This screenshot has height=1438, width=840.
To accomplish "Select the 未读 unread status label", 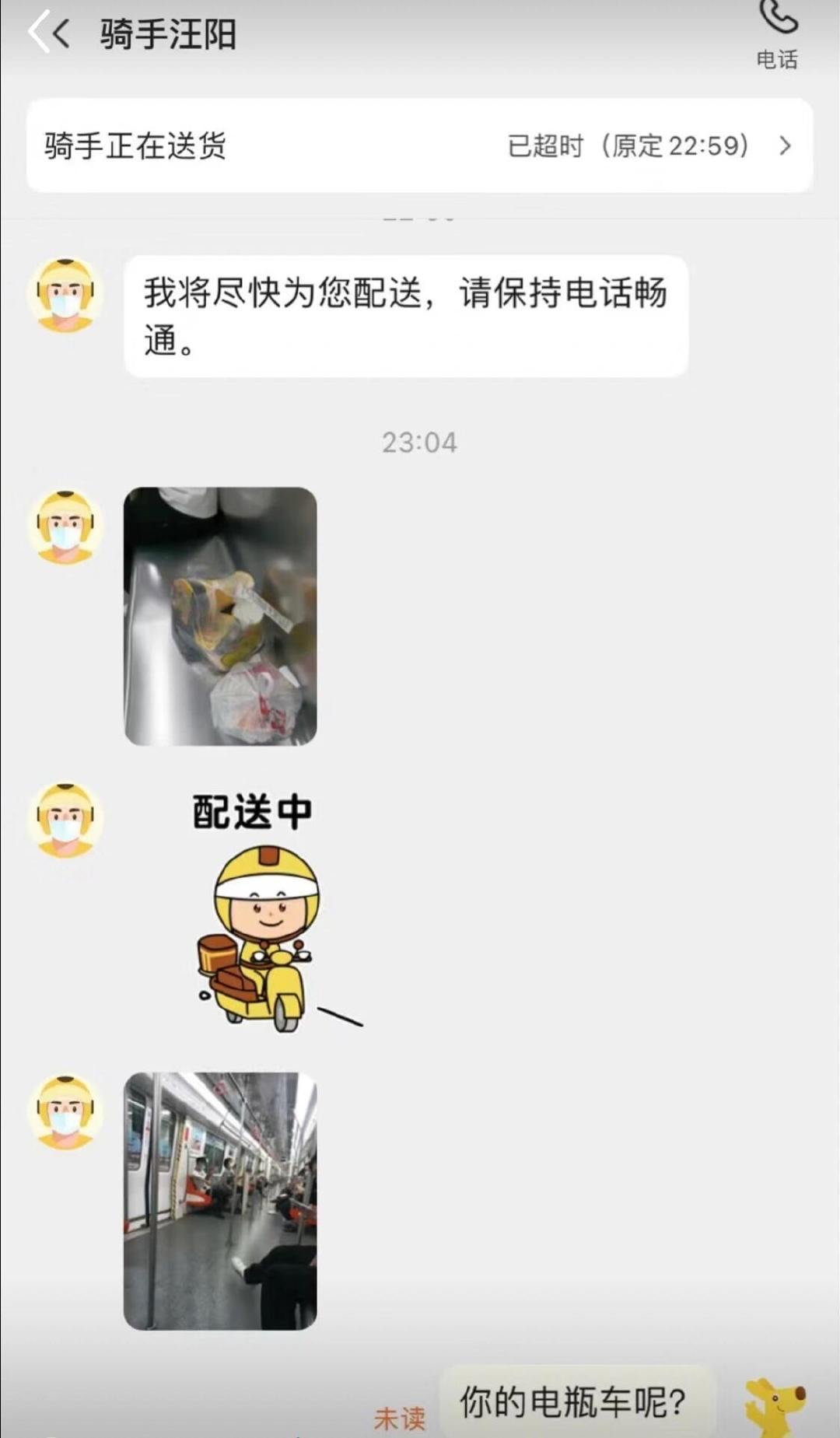I will (401, 1415).
